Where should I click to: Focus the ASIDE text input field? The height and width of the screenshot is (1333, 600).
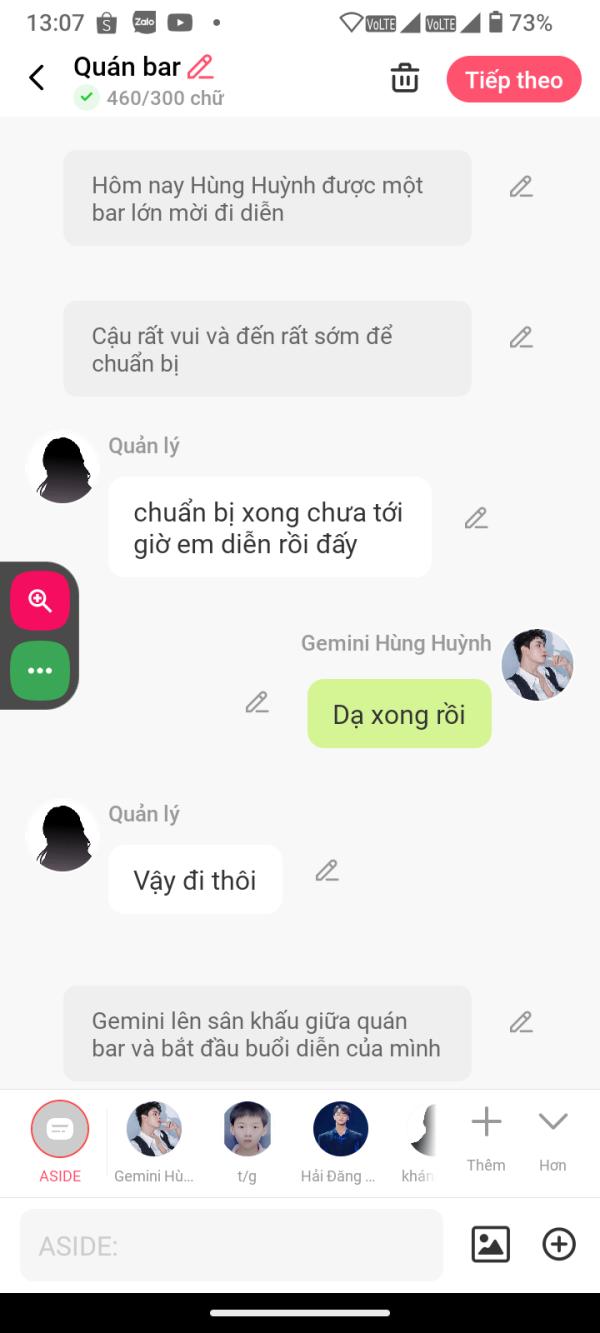pyautogui.click(x=231, y=1246)
